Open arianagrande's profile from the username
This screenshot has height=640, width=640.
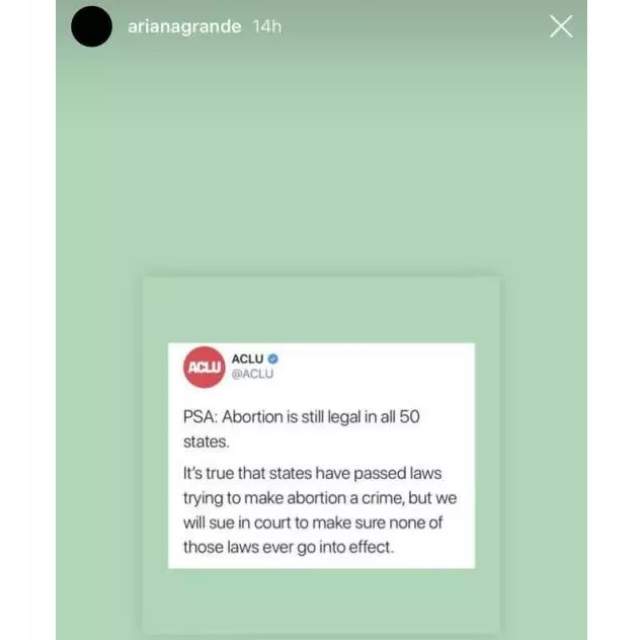185,27
